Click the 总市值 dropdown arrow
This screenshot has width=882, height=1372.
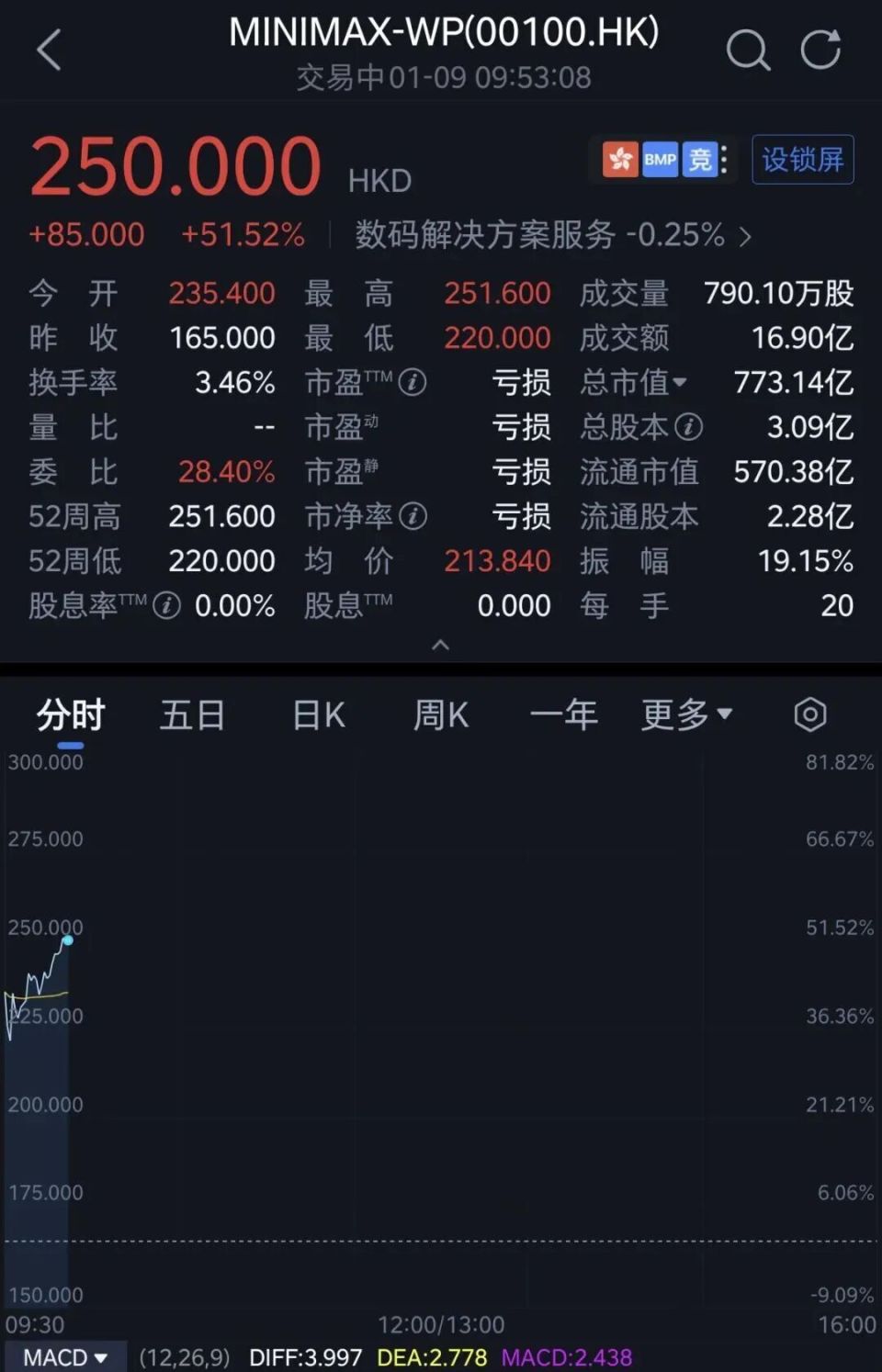pos(681,383)
